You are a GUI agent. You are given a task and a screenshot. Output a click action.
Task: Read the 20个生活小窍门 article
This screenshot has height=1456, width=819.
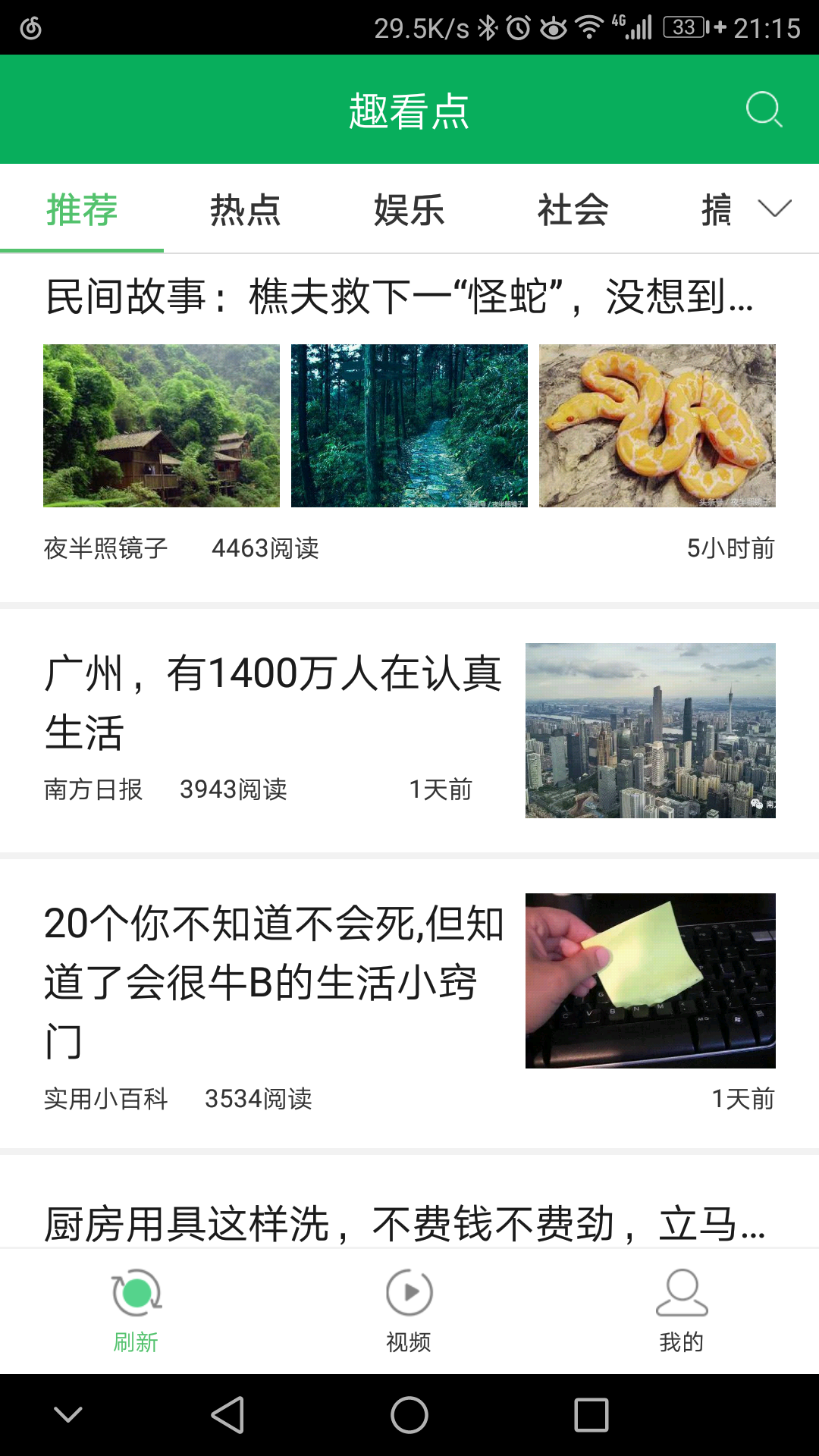tap(273, 982)
